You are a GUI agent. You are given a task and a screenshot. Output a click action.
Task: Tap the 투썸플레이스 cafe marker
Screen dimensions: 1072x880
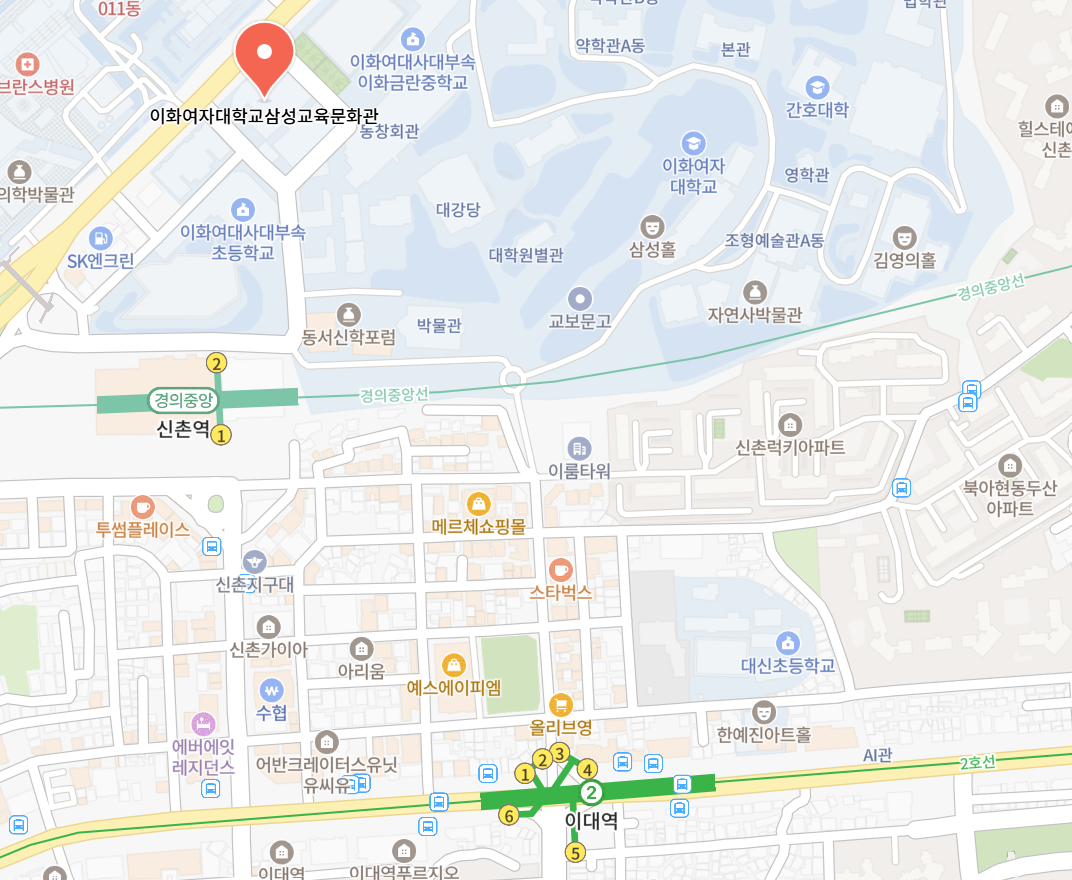click(x=143, y=507)
